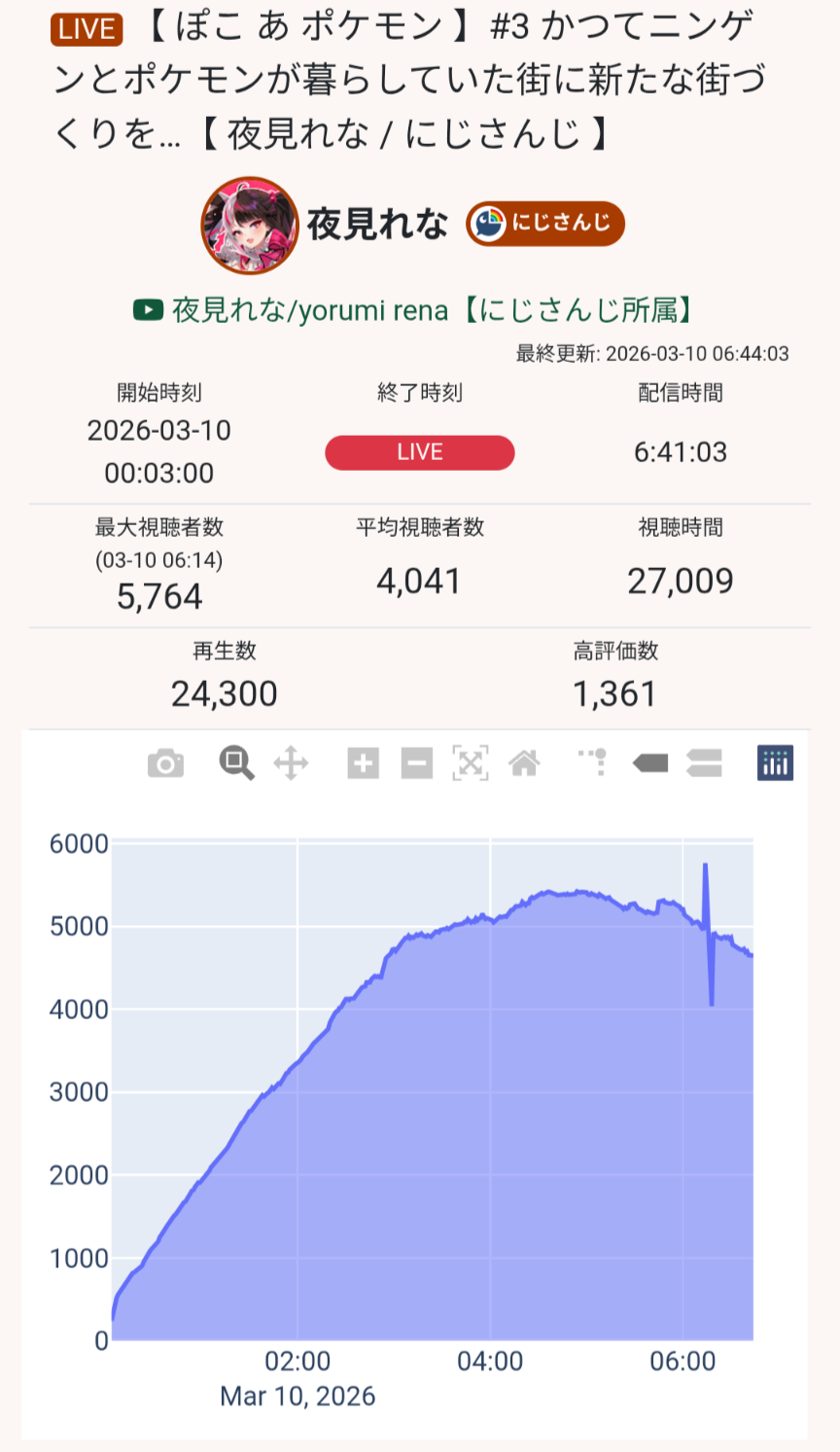Select the pan tool in the chart toolbar
Viewport: 840px width, 1452px height.
[x=291, y=763]
